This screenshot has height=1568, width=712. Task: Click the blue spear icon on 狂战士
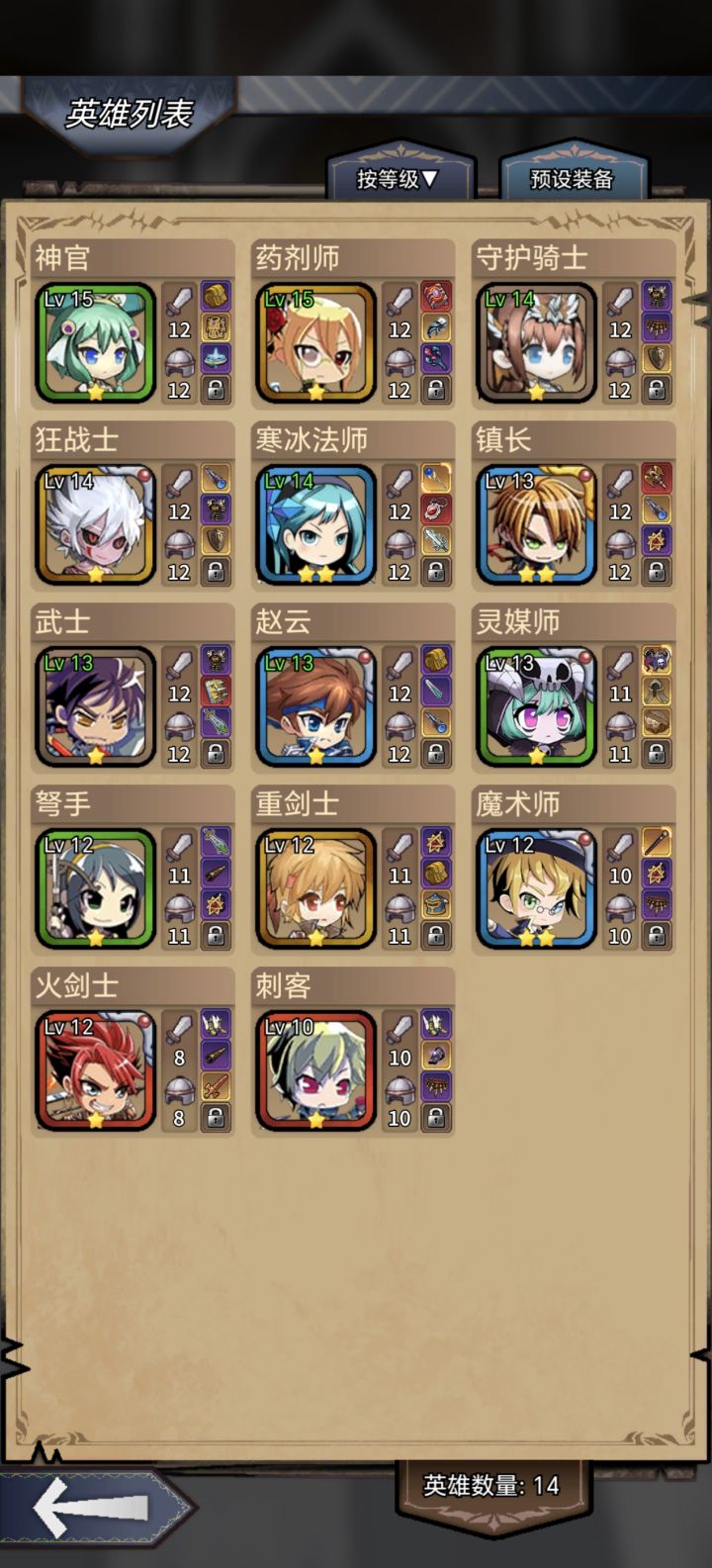pos(216,481)
